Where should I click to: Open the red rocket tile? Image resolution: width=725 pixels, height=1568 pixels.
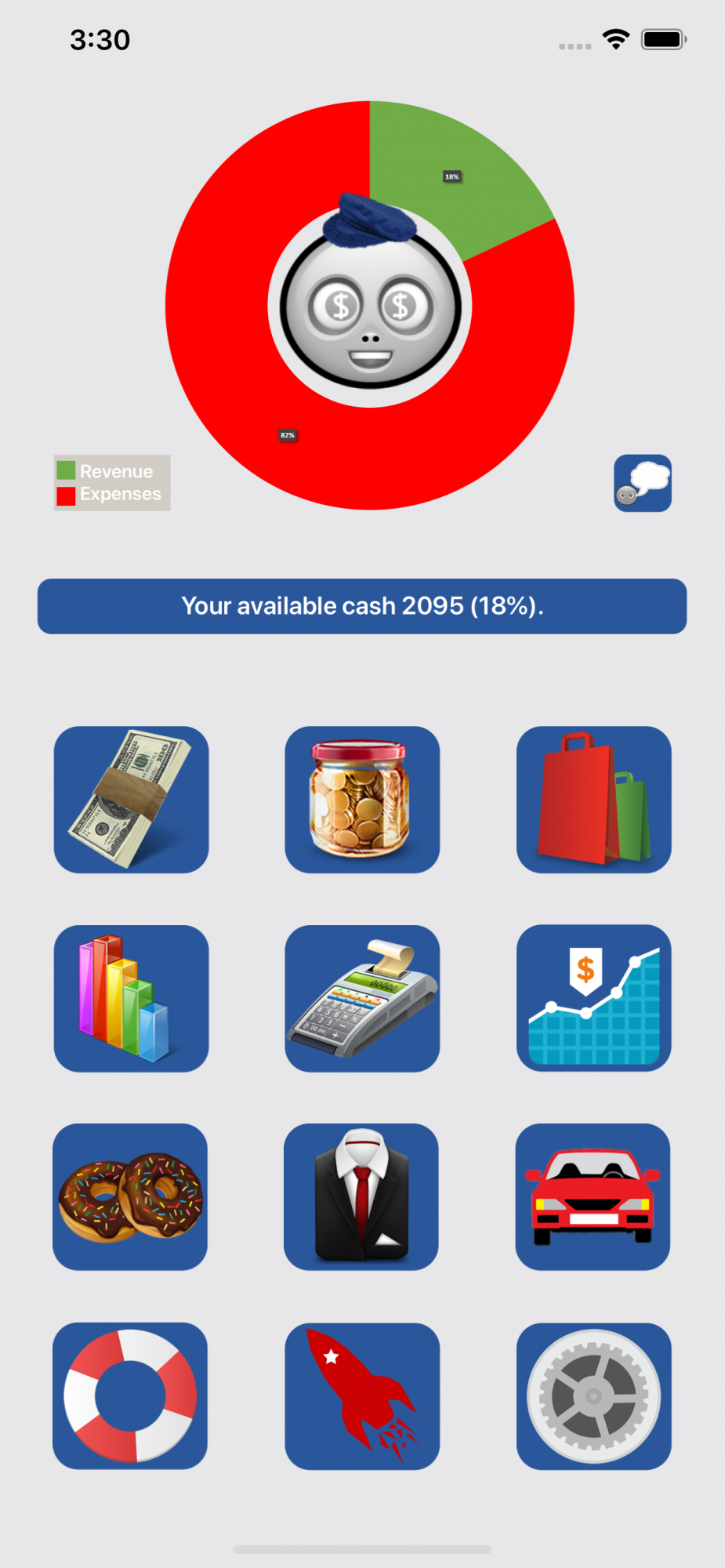[x=362, y=1396]
